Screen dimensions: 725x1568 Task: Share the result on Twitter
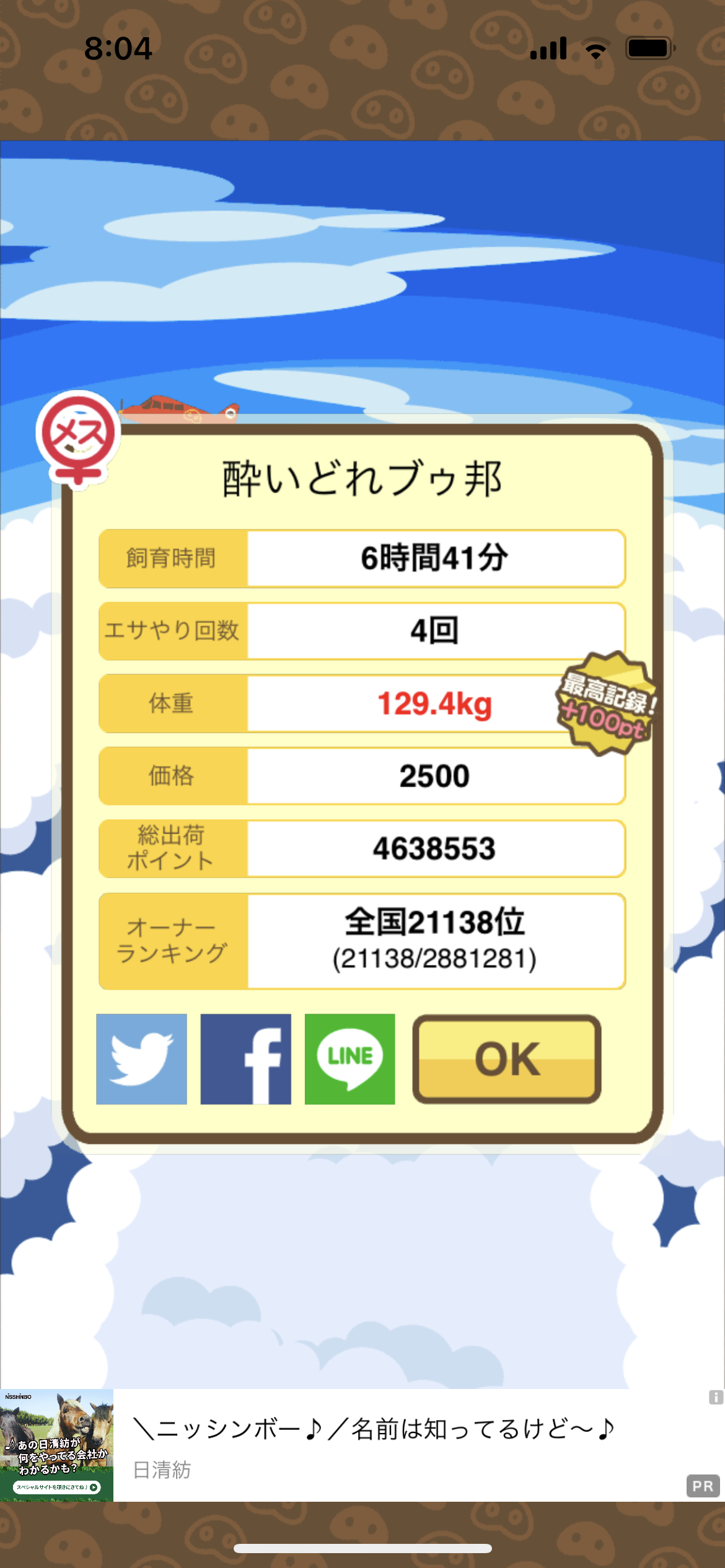pos(141,1059)
